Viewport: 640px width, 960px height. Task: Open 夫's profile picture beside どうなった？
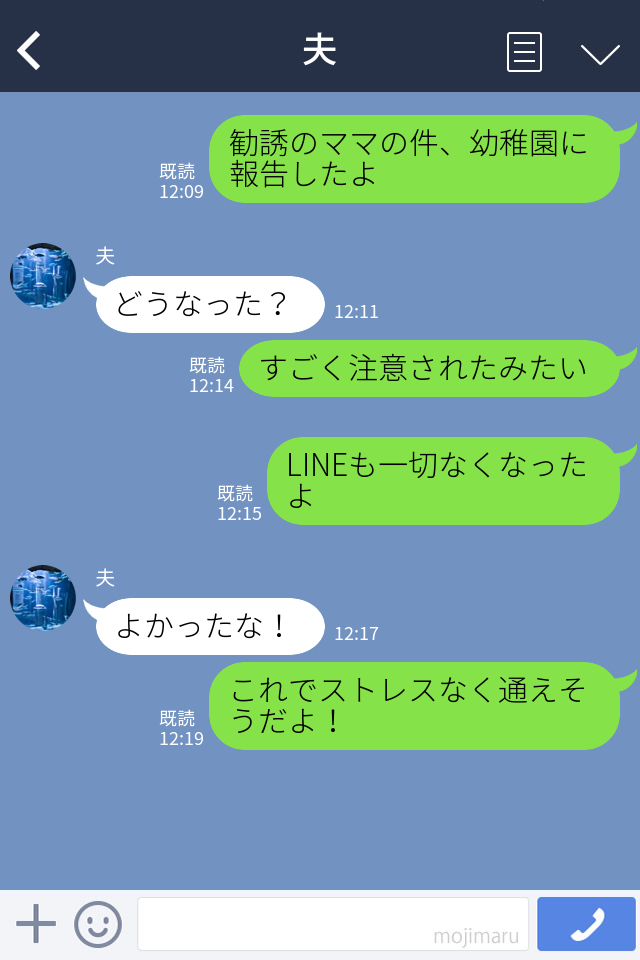point(43,276)
